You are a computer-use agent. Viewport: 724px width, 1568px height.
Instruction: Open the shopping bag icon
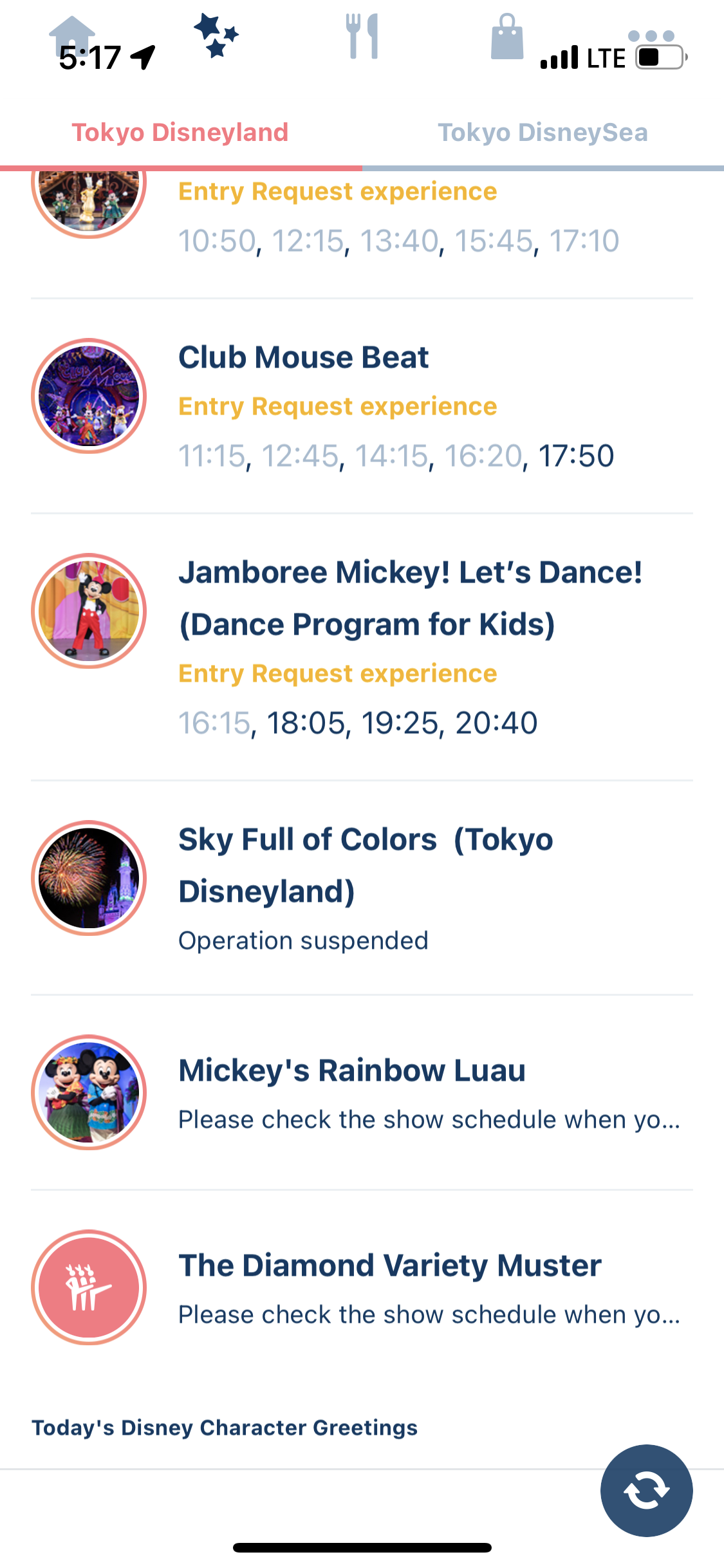[x=507, y=37]
